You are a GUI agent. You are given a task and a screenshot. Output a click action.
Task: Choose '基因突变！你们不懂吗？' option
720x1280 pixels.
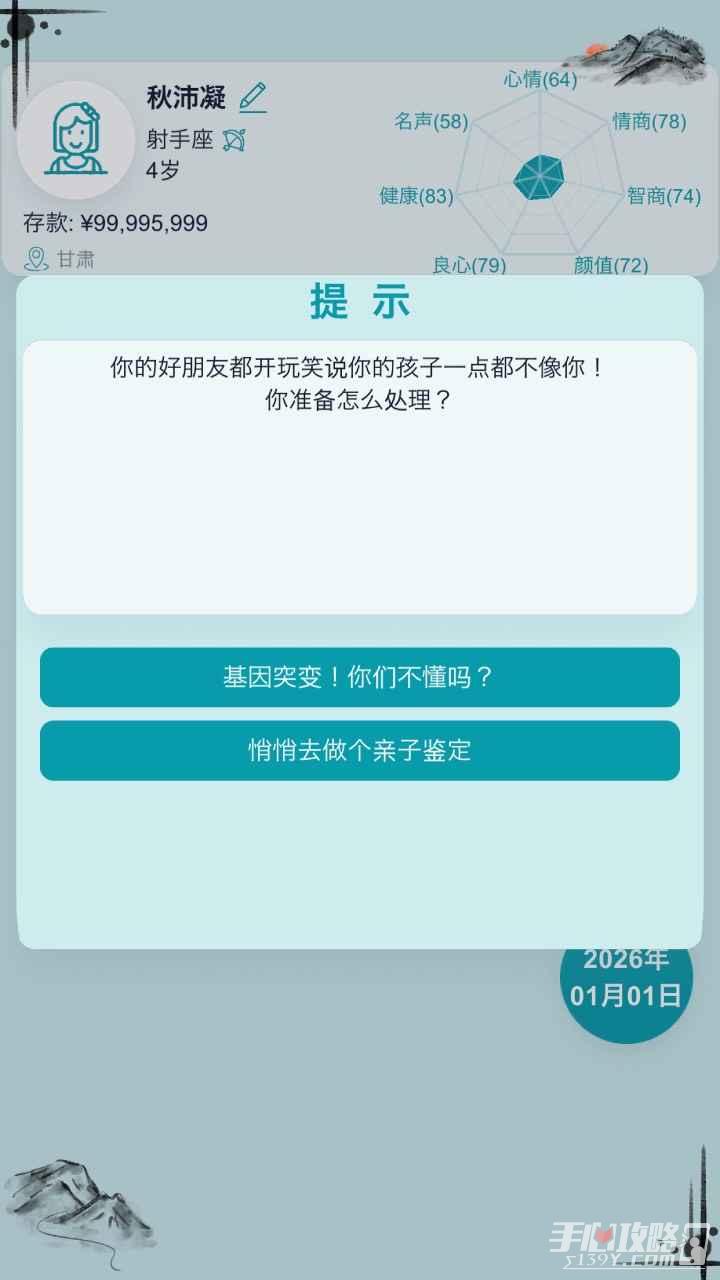click(x=359, y=677)
